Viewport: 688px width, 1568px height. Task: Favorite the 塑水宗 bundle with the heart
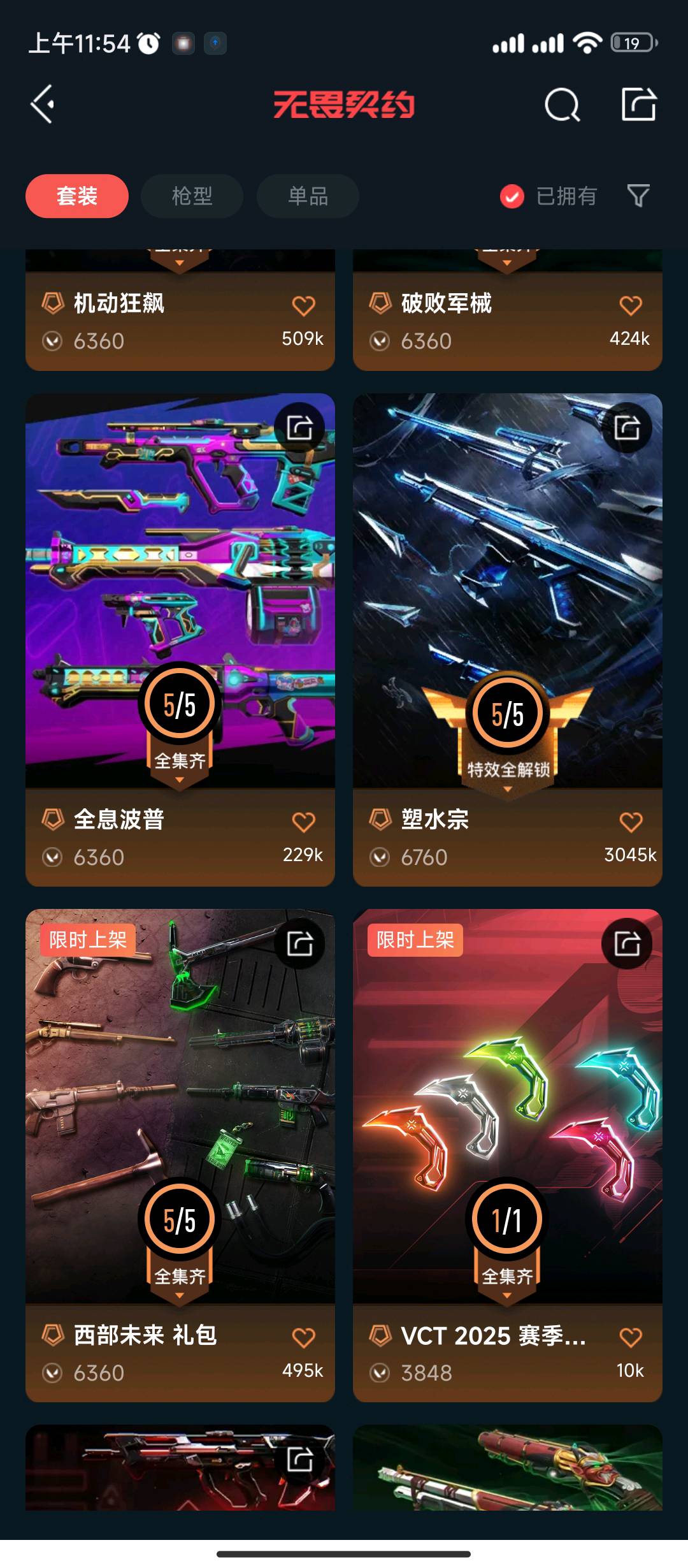pos(631,822)
